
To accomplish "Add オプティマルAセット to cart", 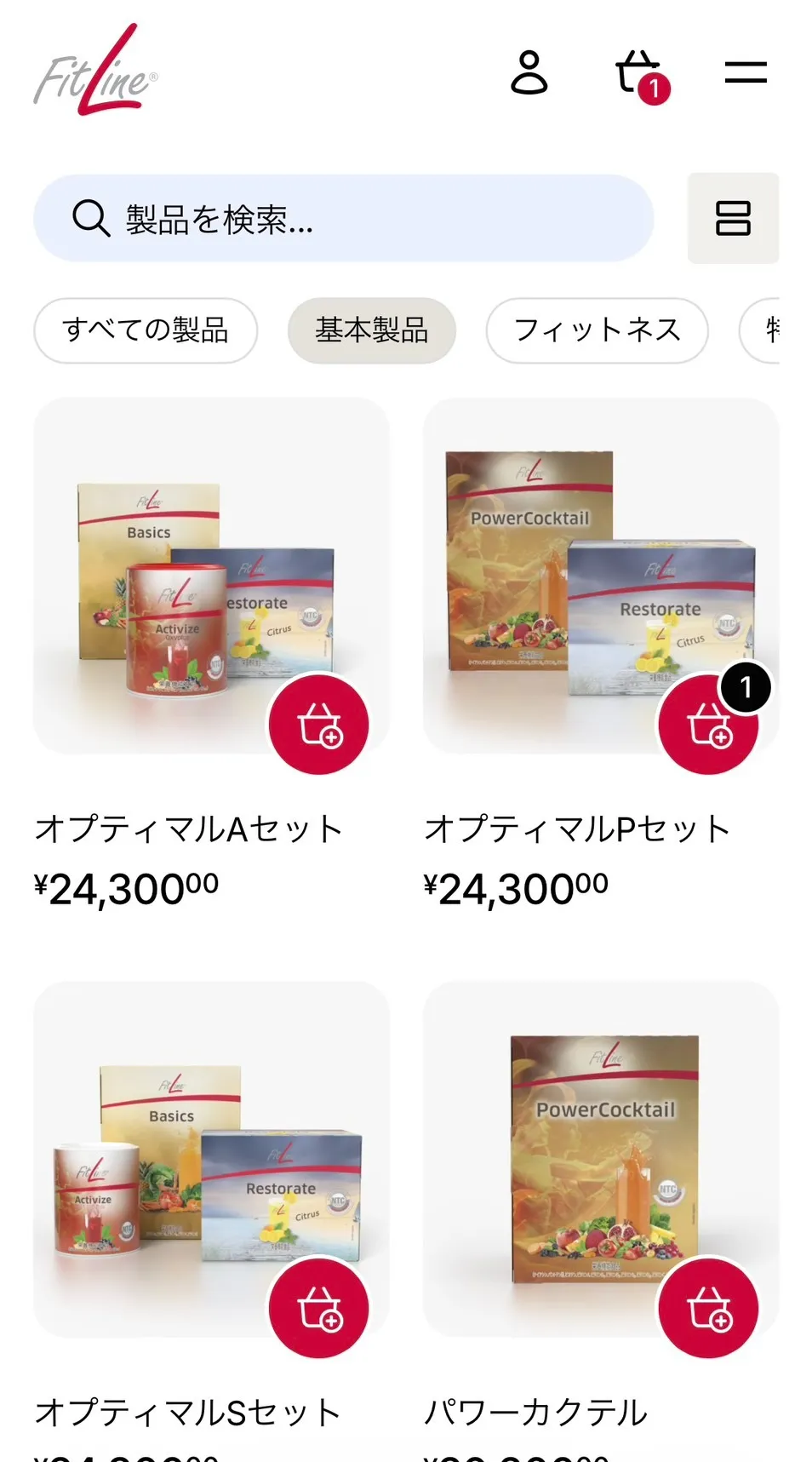I will tap(318, 724).
